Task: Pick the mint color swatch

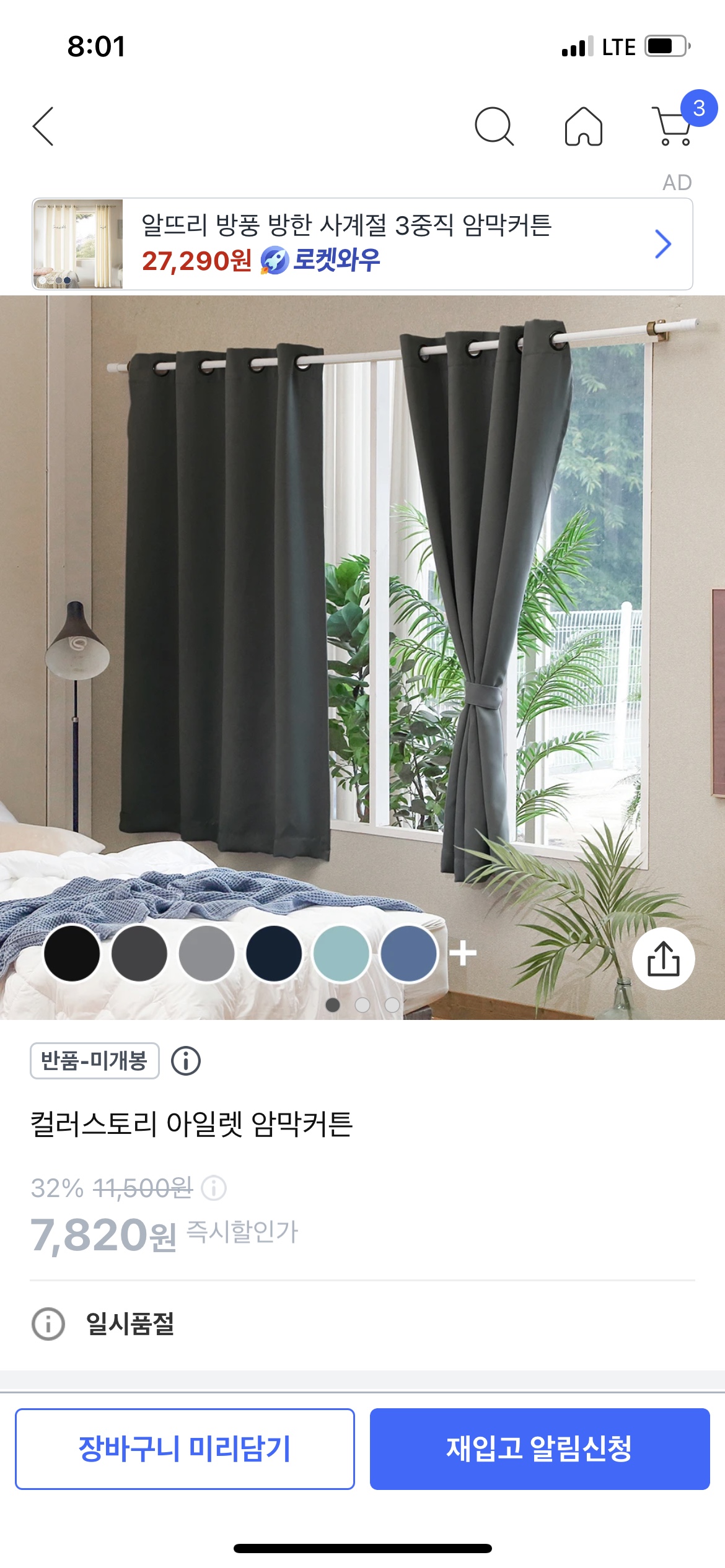Action: point(341,954)
